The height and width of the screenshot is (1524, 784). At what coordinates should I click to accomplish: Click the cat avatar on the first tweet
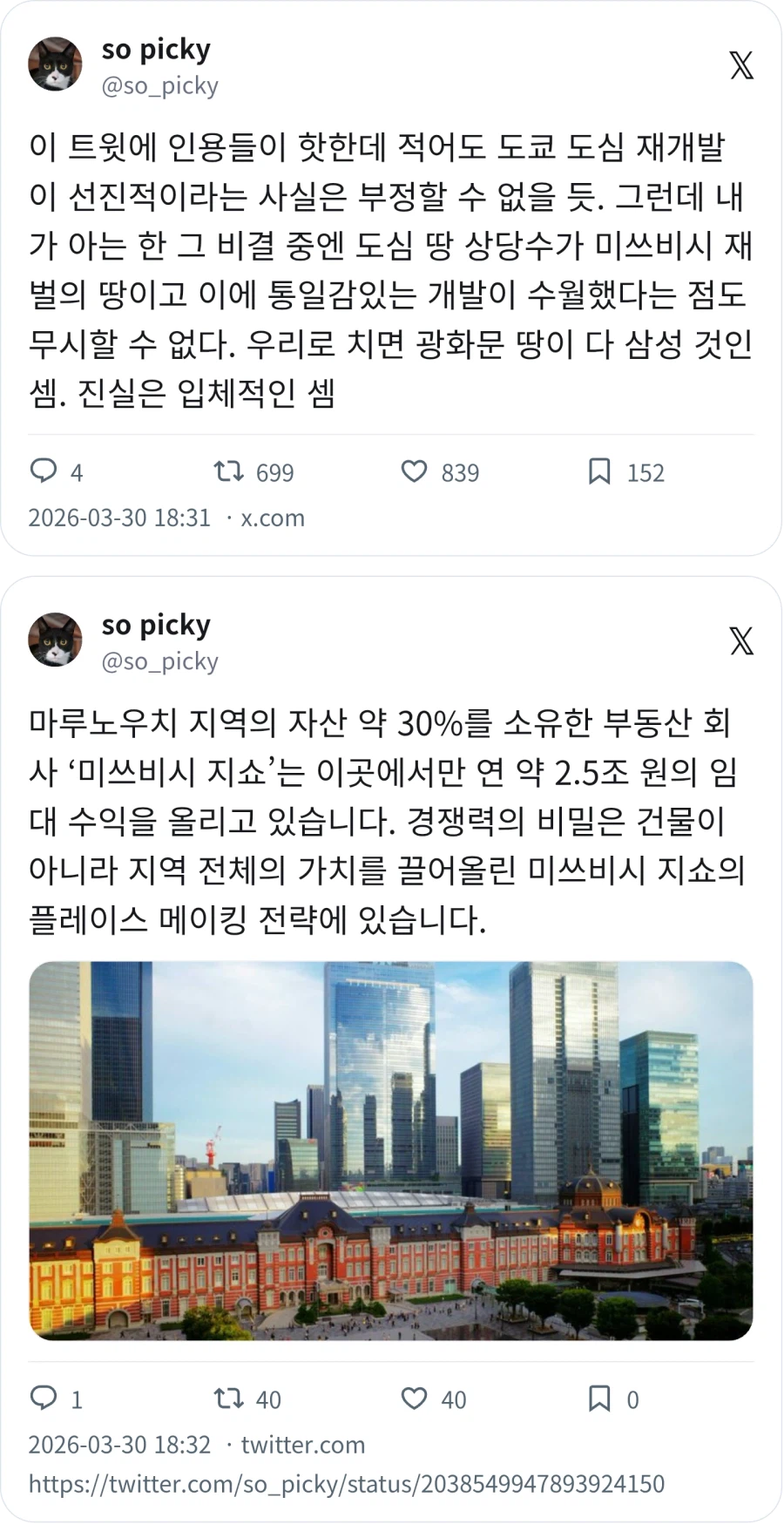pyautogui.click(x=57, y=65)
